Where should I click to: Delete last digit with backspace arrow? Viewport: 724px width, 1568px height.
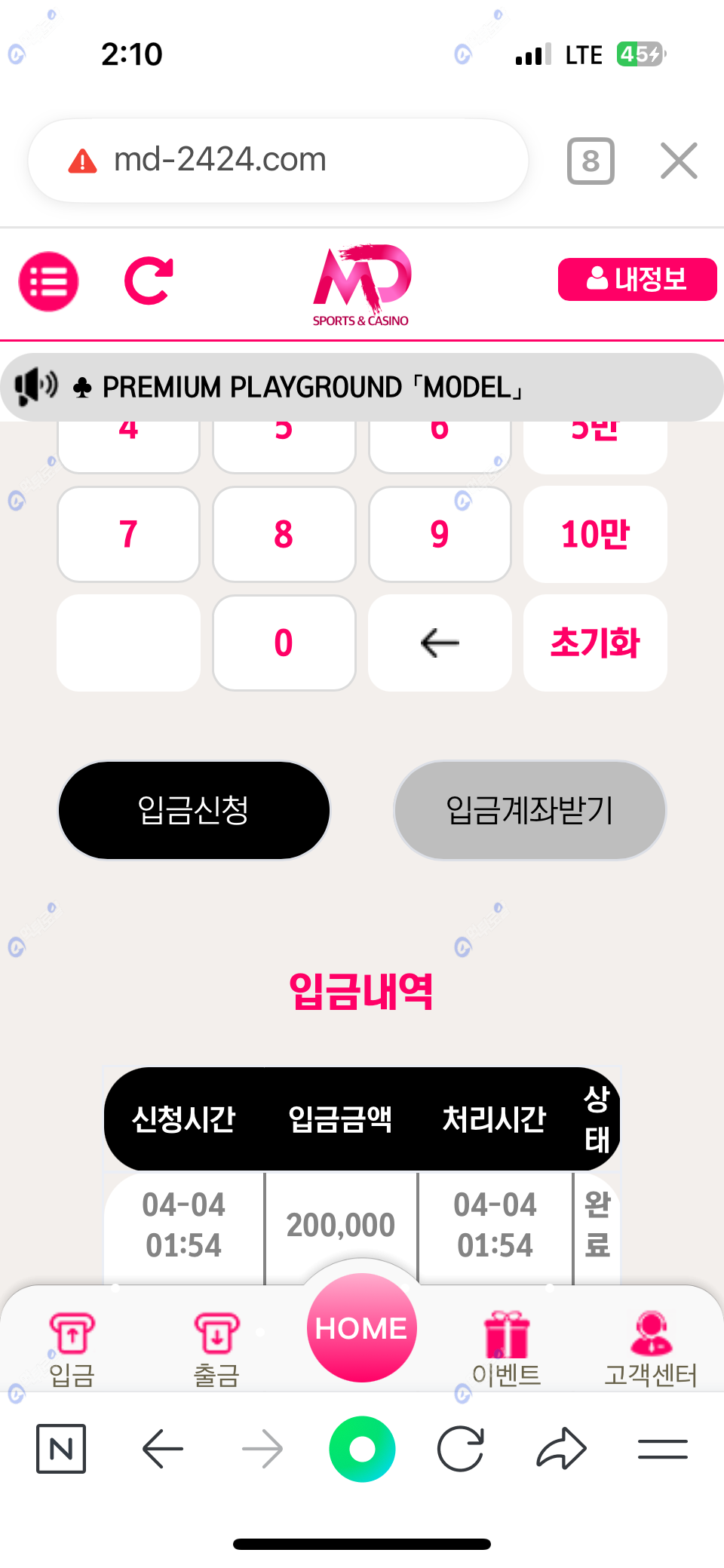click(440, 643)
